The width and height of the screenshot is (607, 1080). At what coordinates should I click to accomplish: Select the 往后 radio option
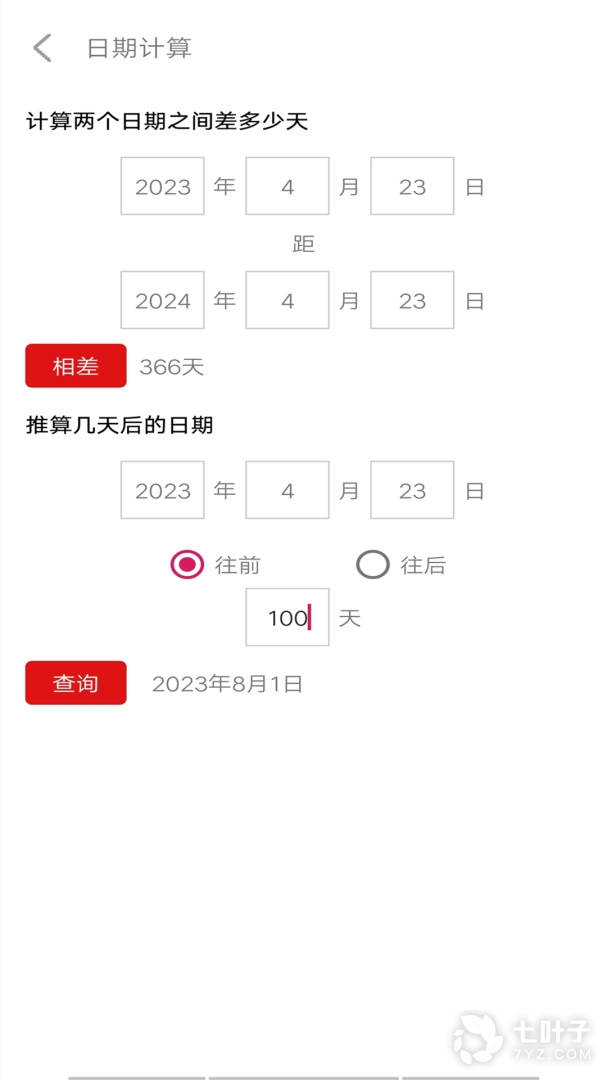(373, 565)
